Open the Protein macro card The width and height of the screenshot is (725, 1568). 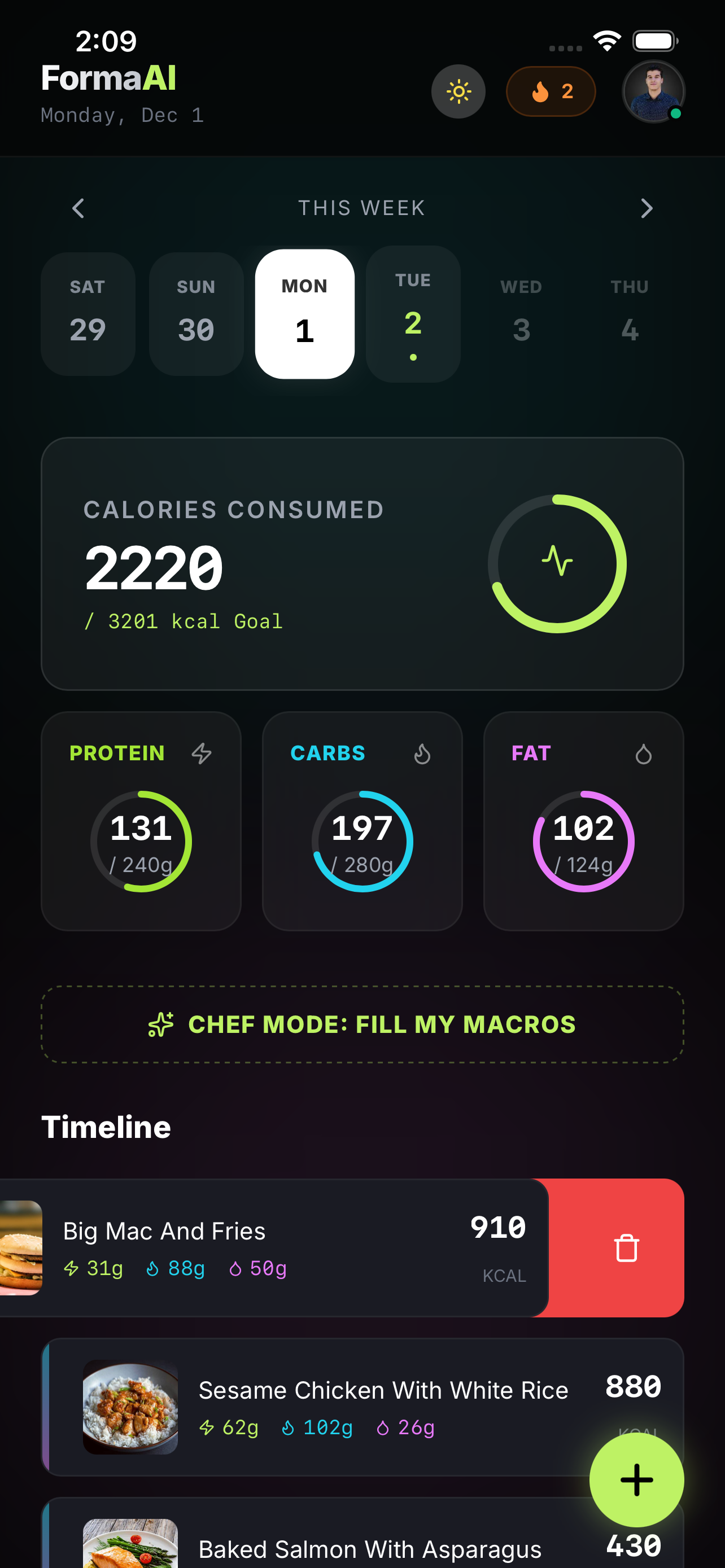point(141,821)
